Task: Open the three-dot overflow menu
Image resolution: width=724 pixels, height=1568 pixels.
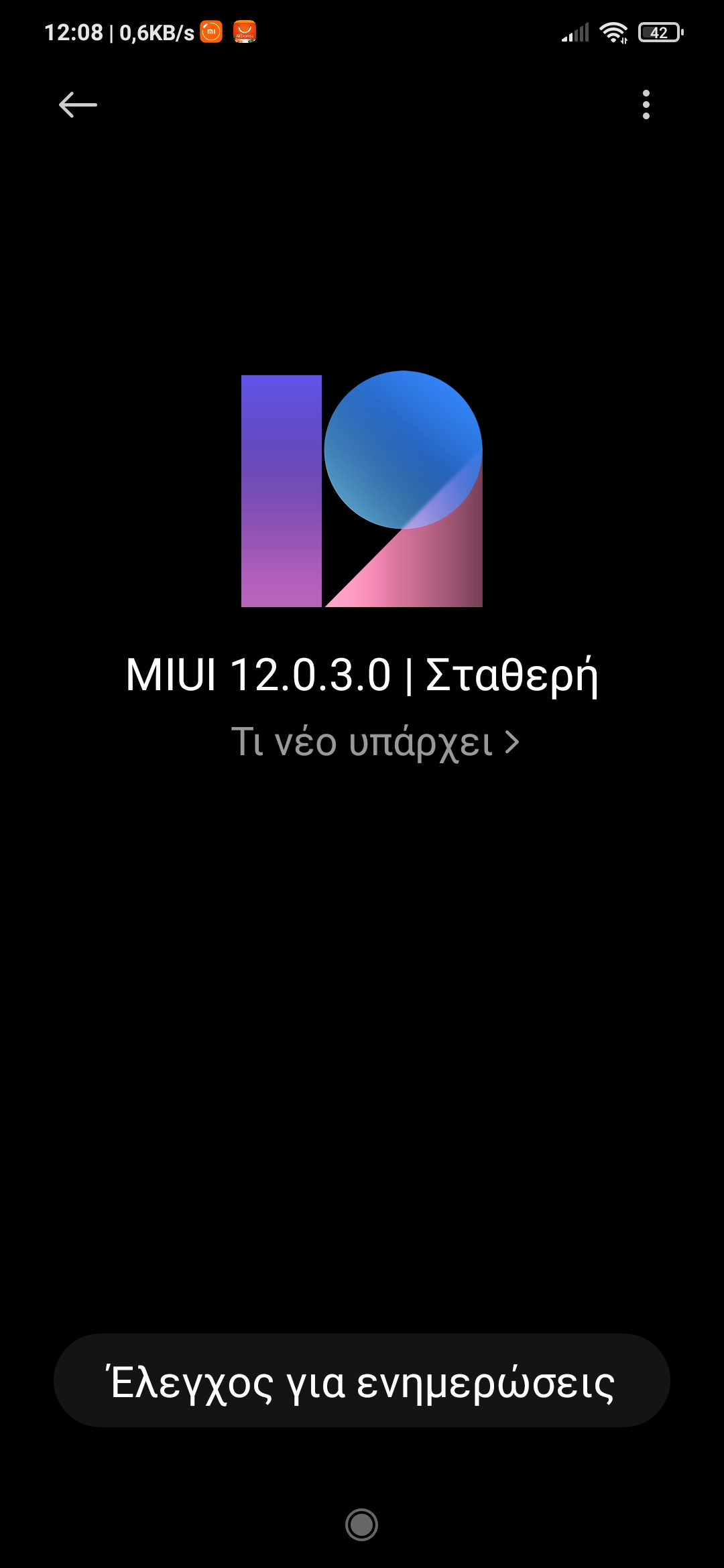Action: click(x=646, y=105)
